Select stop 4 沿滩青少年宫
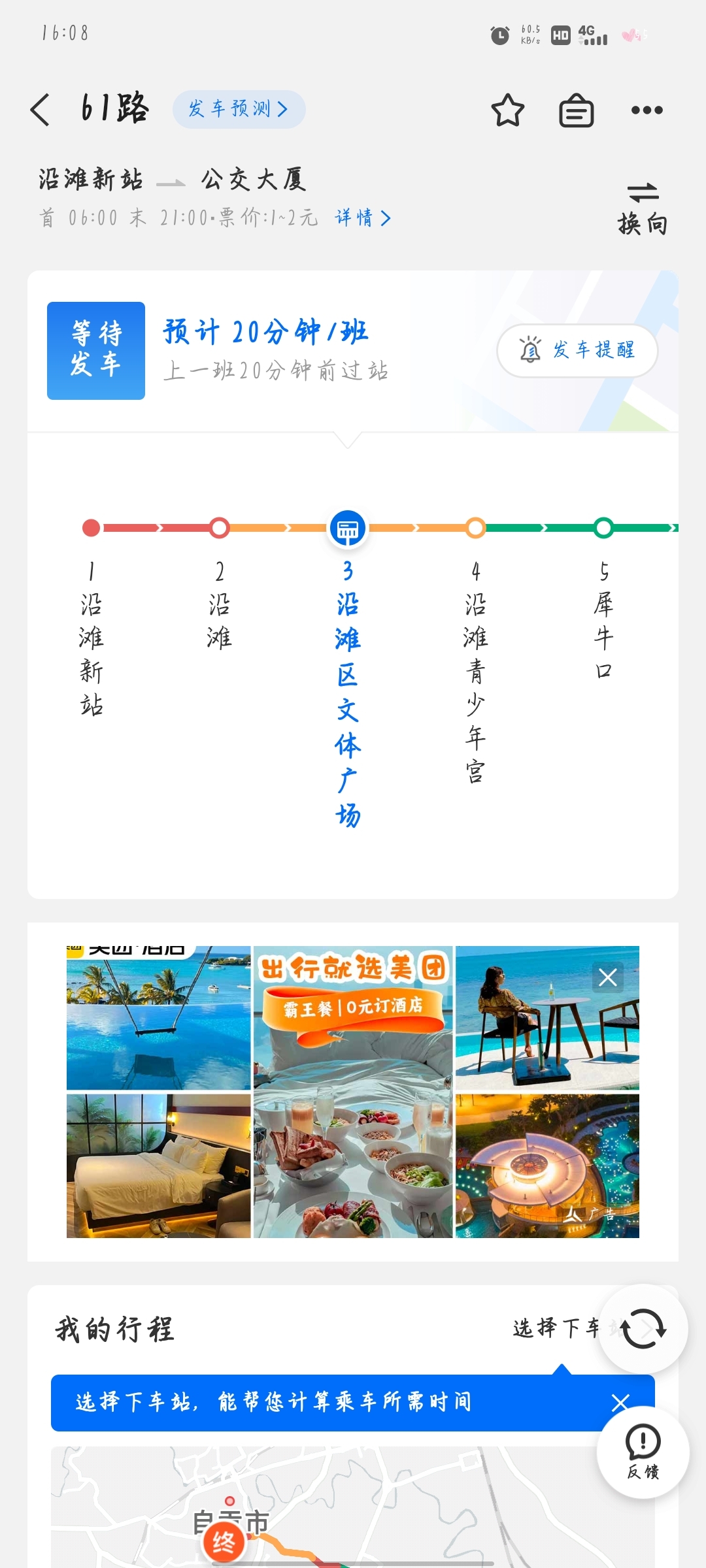The width and height of the screenshot is (706, 1568). click(476, 653)
